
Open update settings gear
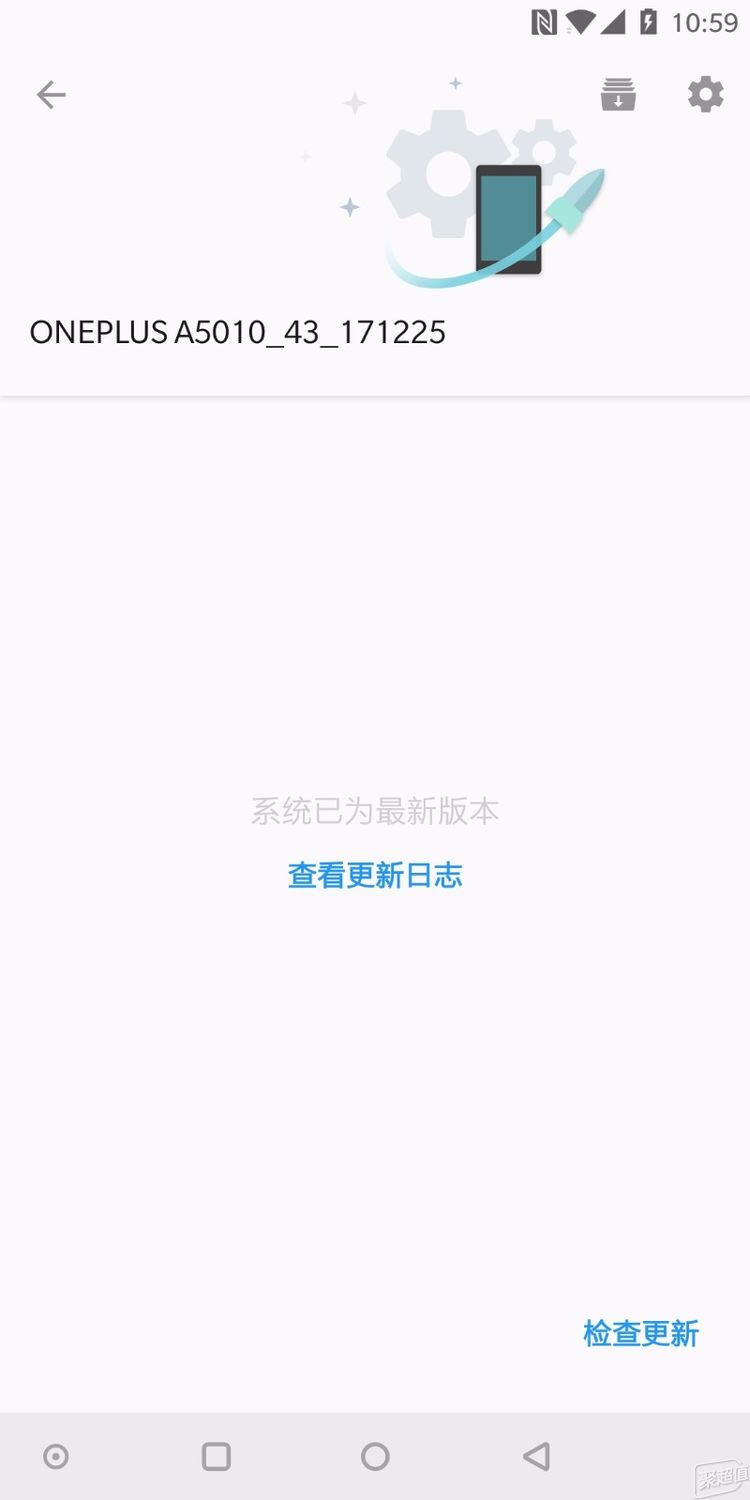(705, 95)
